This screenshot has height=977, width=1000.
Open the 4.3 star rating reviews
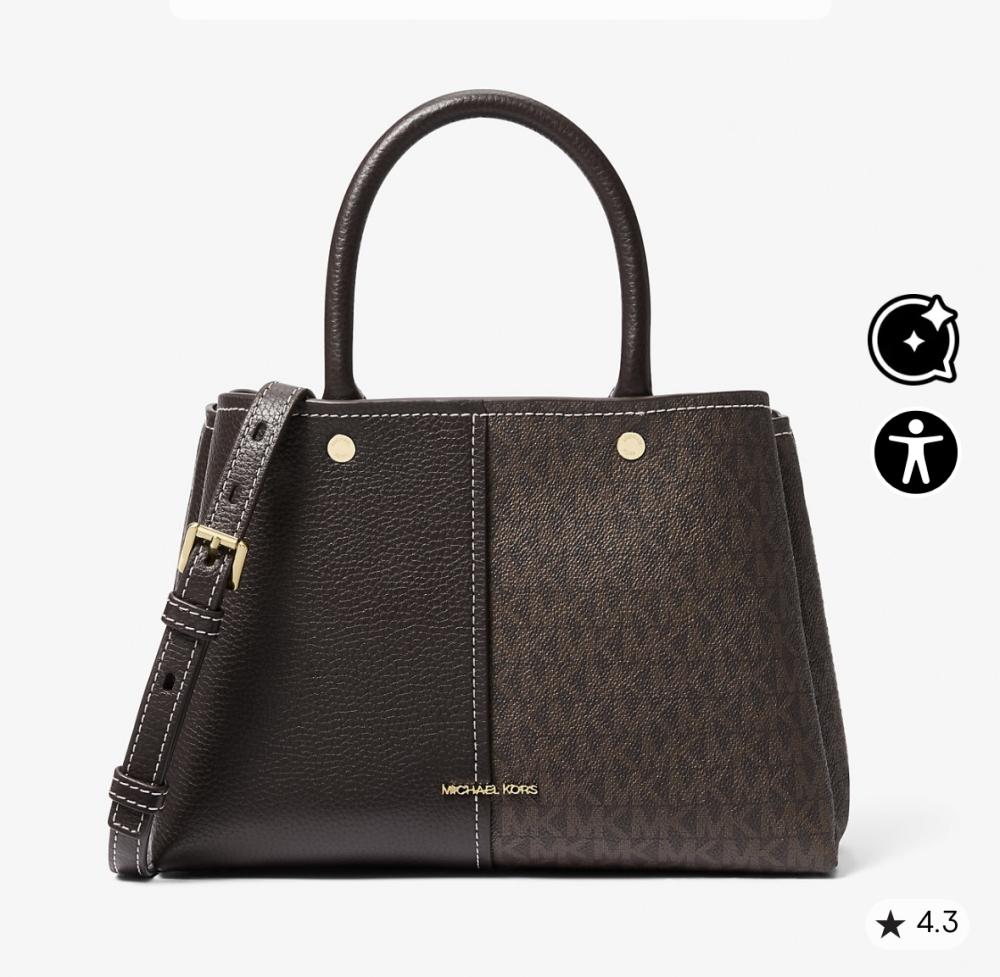pos(918,922)
